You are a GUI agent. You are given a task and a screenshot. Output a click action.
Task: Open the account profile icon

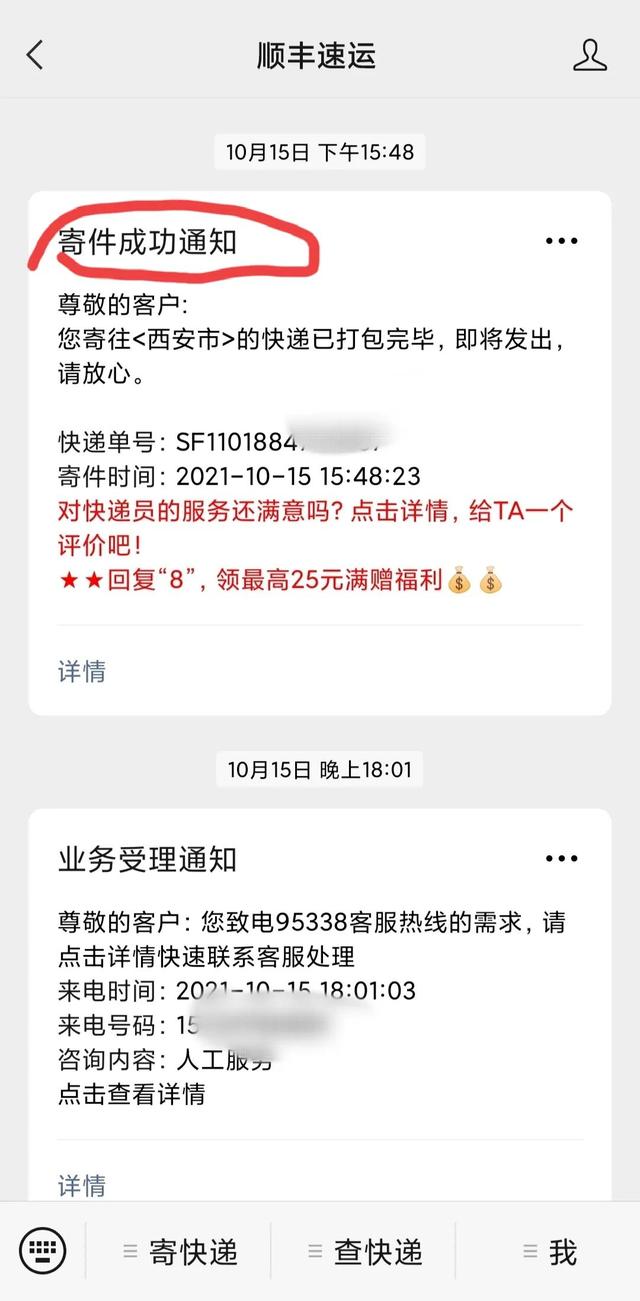coord(590,55)
